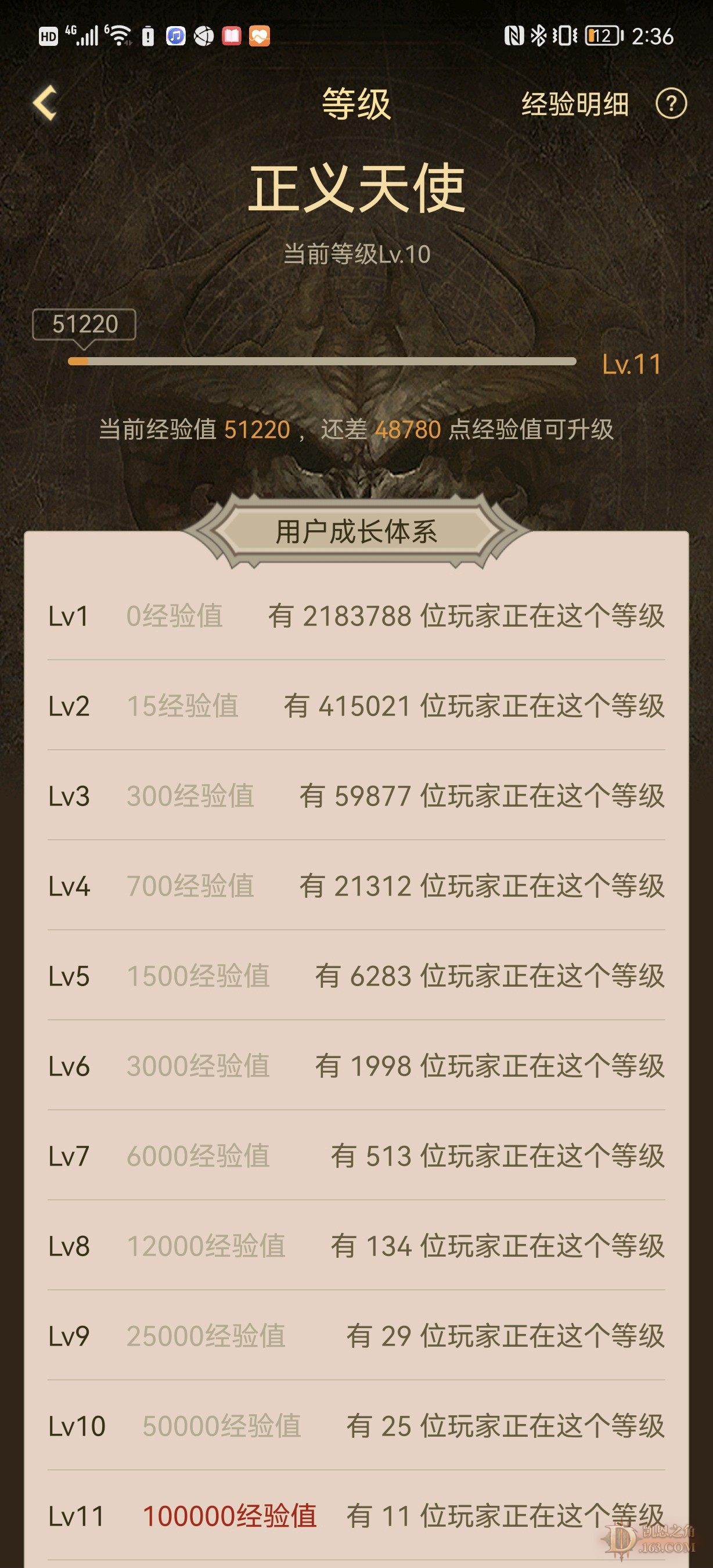Go back using the top-left arrow
The width and height of the screenshot is (713, 1568).
(46, 103)
